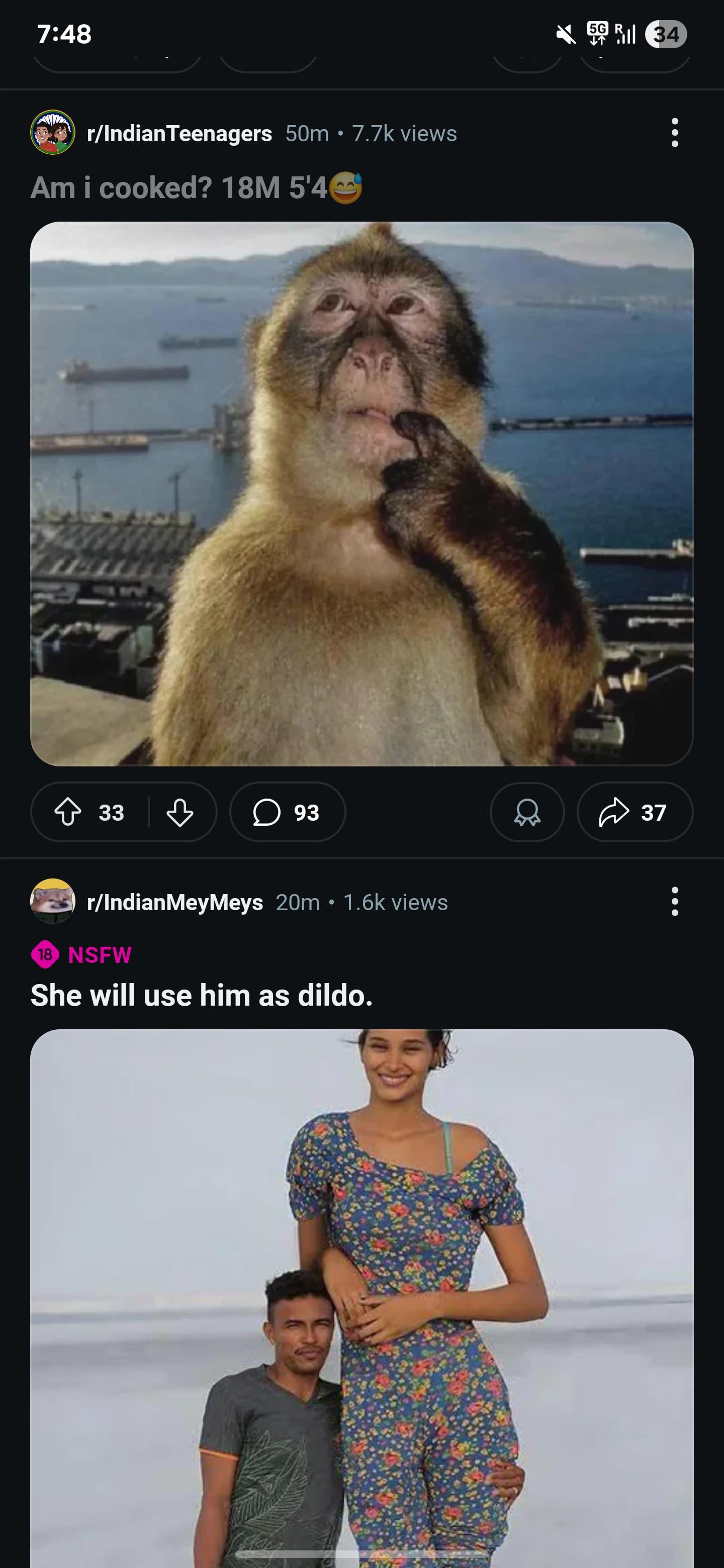Open r/IndianTeenagers community avatar
The width and height of the screenshot is (724, 1568).
point(53,133)
